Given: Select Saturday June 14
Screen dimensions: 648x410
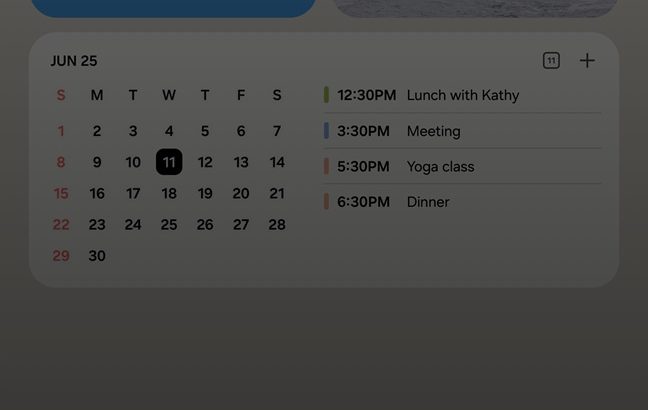Looking at the screenshot, I should click(x=277, y=162).
